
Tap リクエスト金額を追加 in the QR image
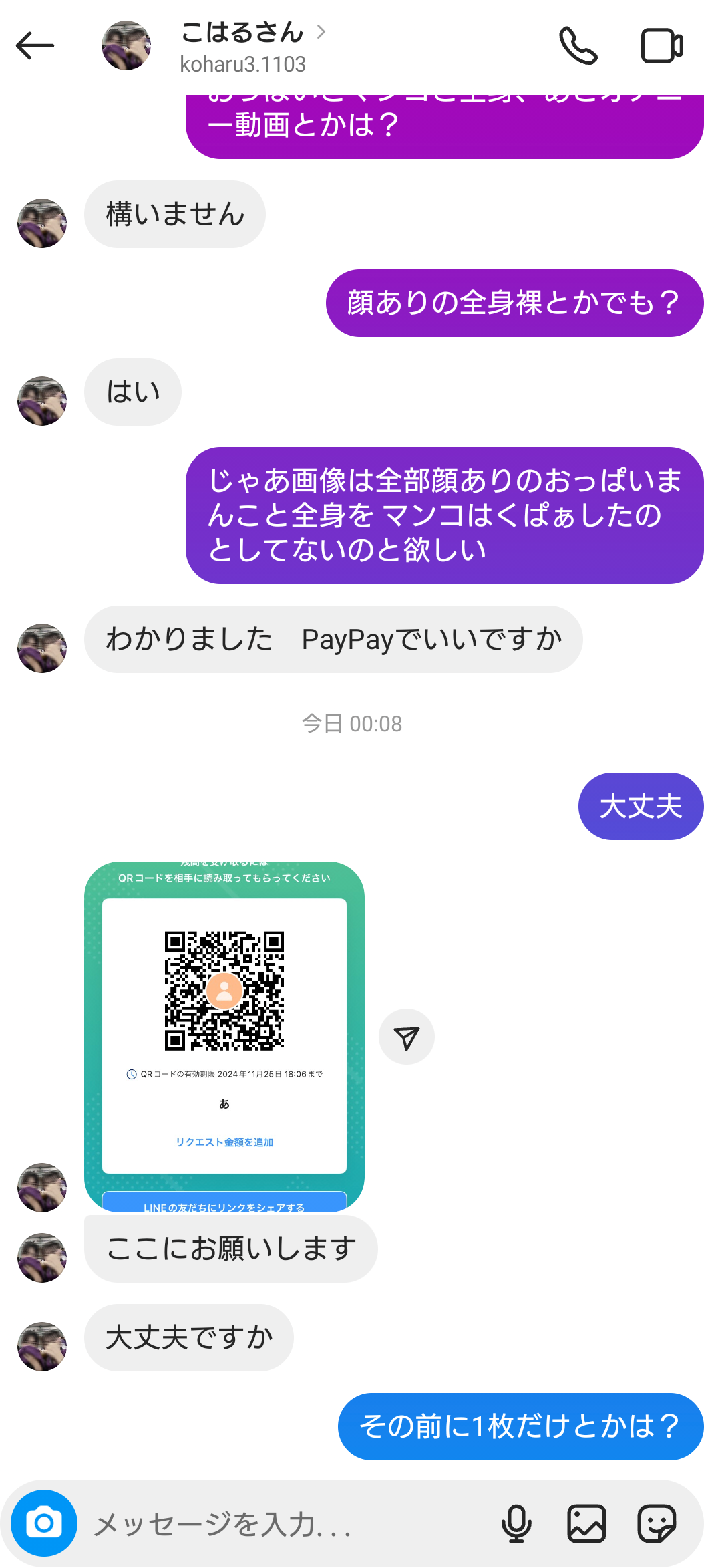[225, 1142]
